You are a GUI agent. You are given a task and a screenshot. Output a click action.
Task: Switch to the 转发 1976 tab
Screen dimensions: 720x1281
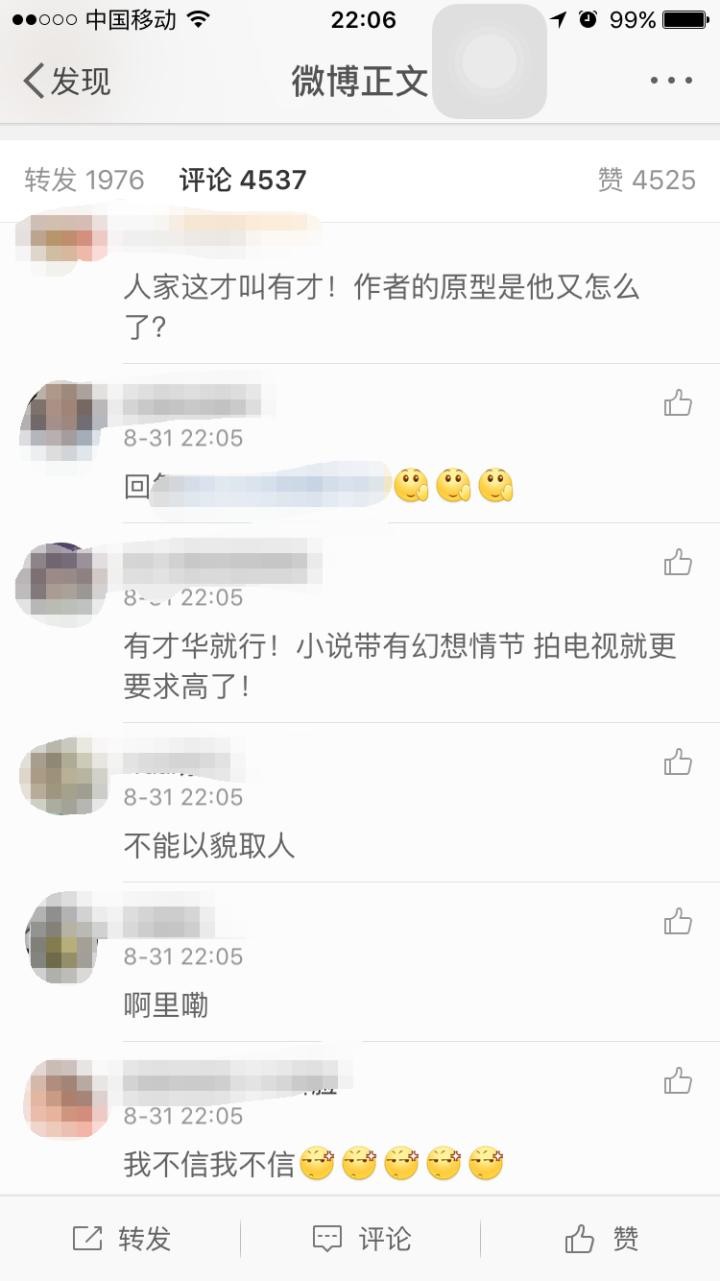[84, 180]
